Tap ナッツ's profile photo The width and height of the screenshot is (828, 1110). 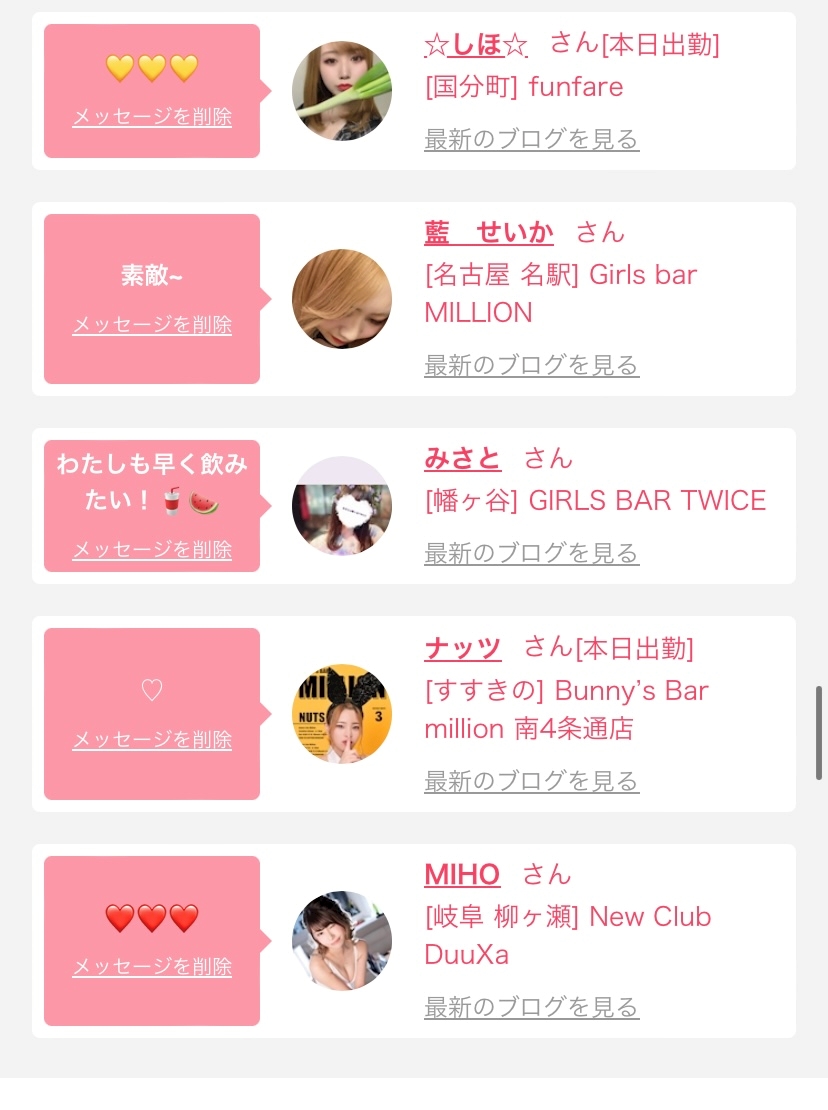(342, 714)
